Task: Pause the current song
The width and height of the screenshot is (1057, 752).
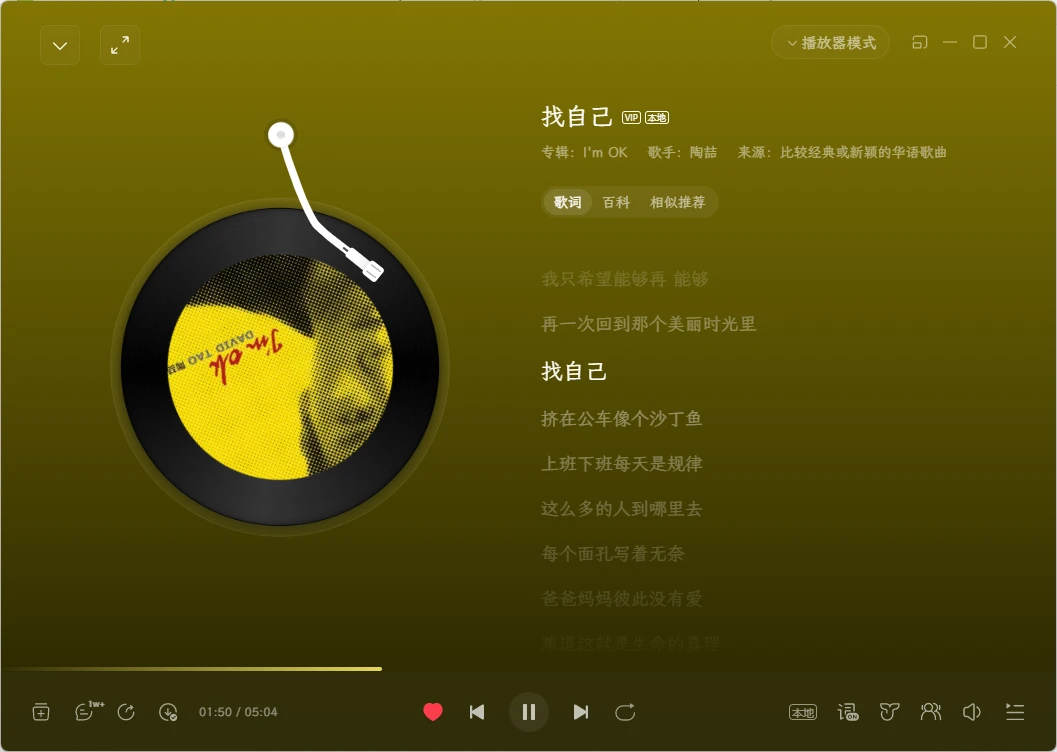Action: point(529,712)
